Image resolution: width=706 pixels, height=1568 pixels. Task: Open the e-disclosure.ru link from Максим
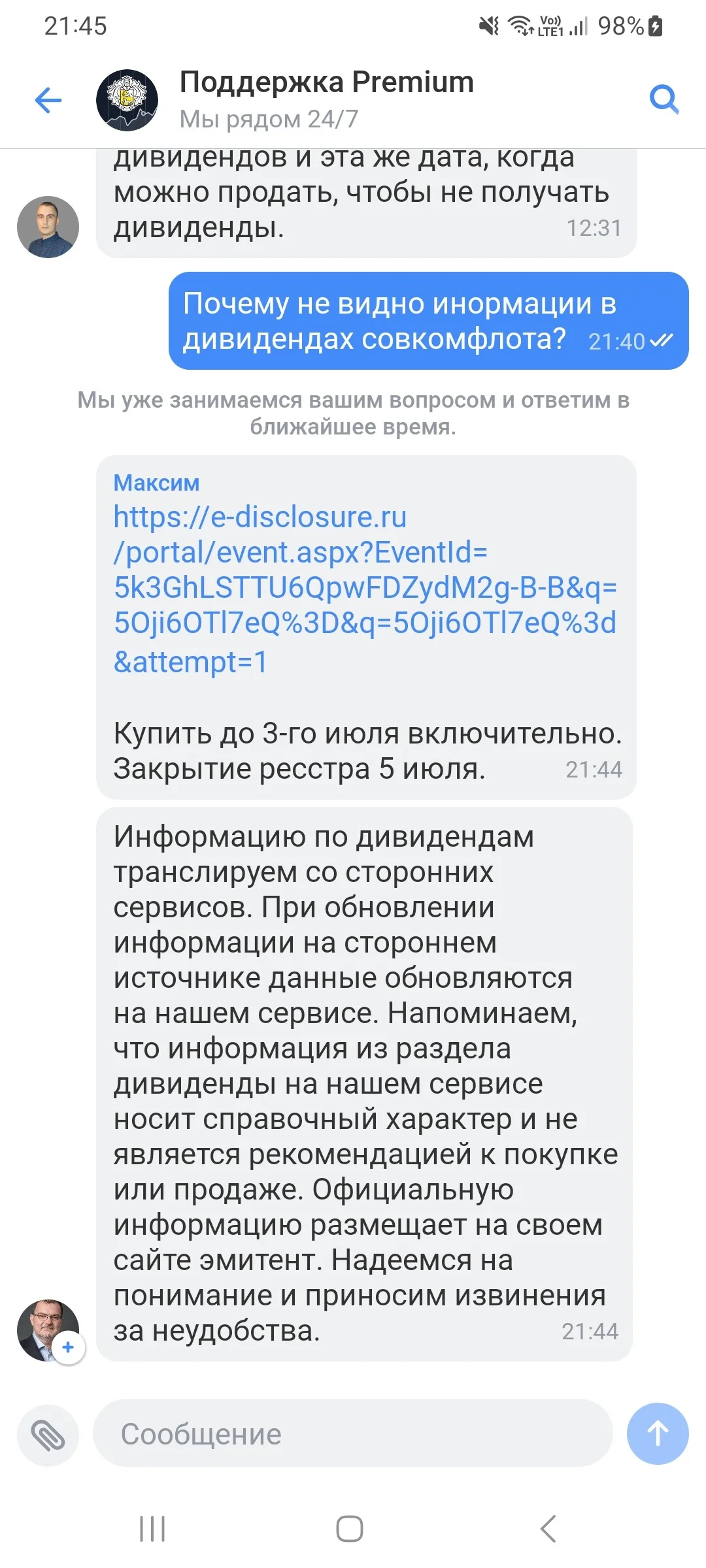(365, 589)
